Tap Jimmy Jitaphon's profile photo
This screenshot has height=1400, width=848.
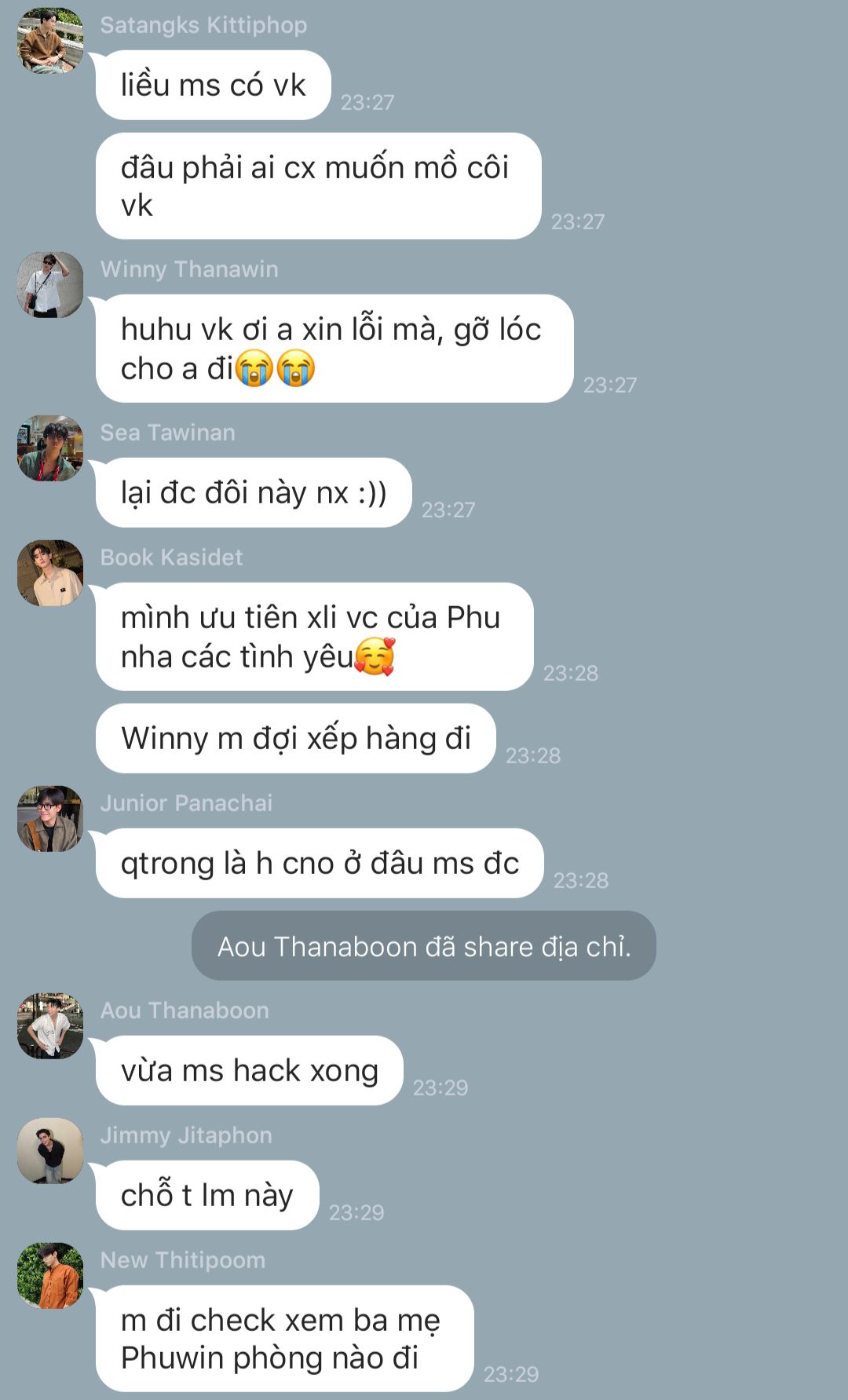pos(50,1151)
